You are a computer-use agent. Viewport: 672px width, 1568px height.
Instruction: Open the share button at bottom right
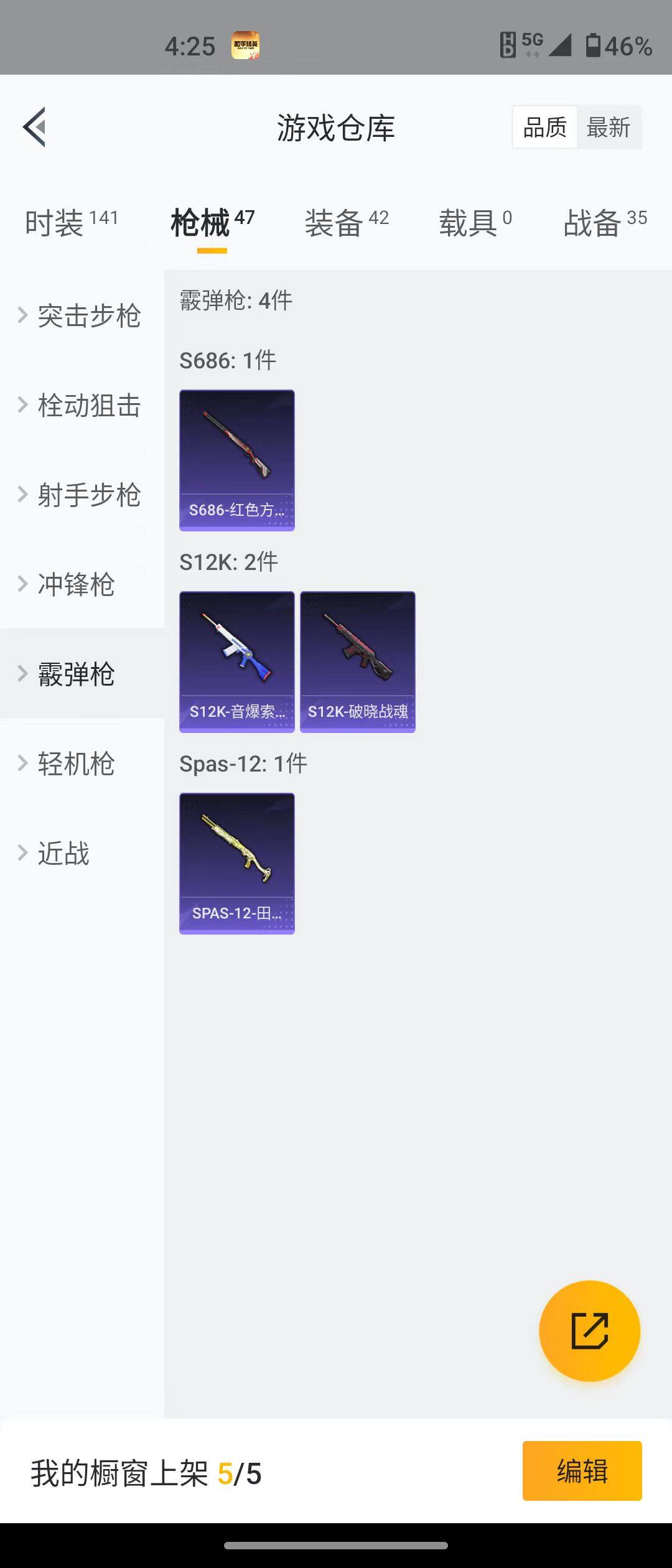tap(590, 1330)
